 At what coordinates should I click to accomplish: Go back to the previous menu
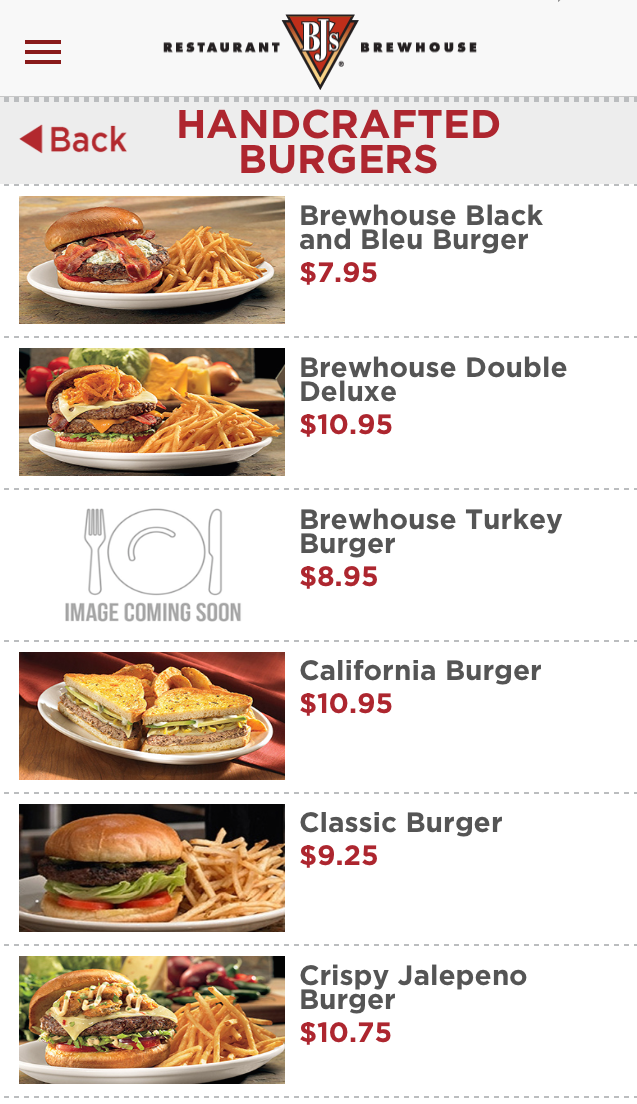(x=73, y=140)
